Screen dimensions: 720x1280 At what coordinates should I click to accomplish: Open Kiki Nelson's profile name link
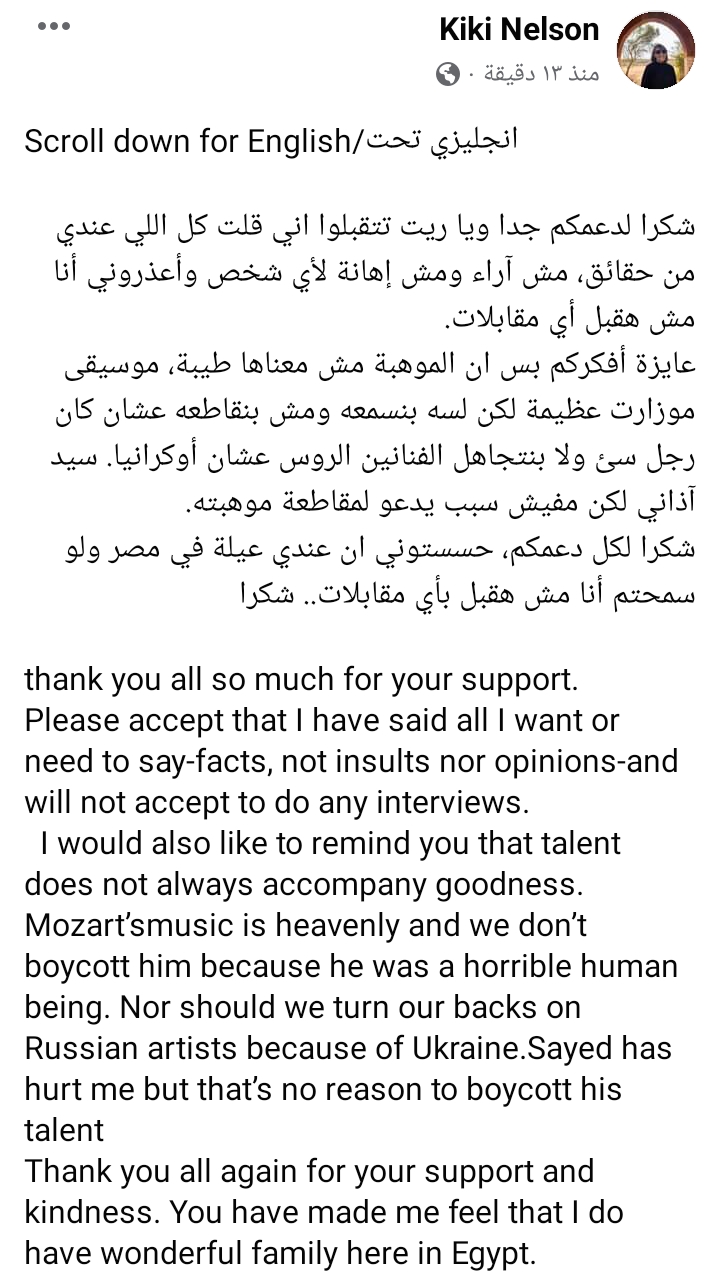coord(519,30)
